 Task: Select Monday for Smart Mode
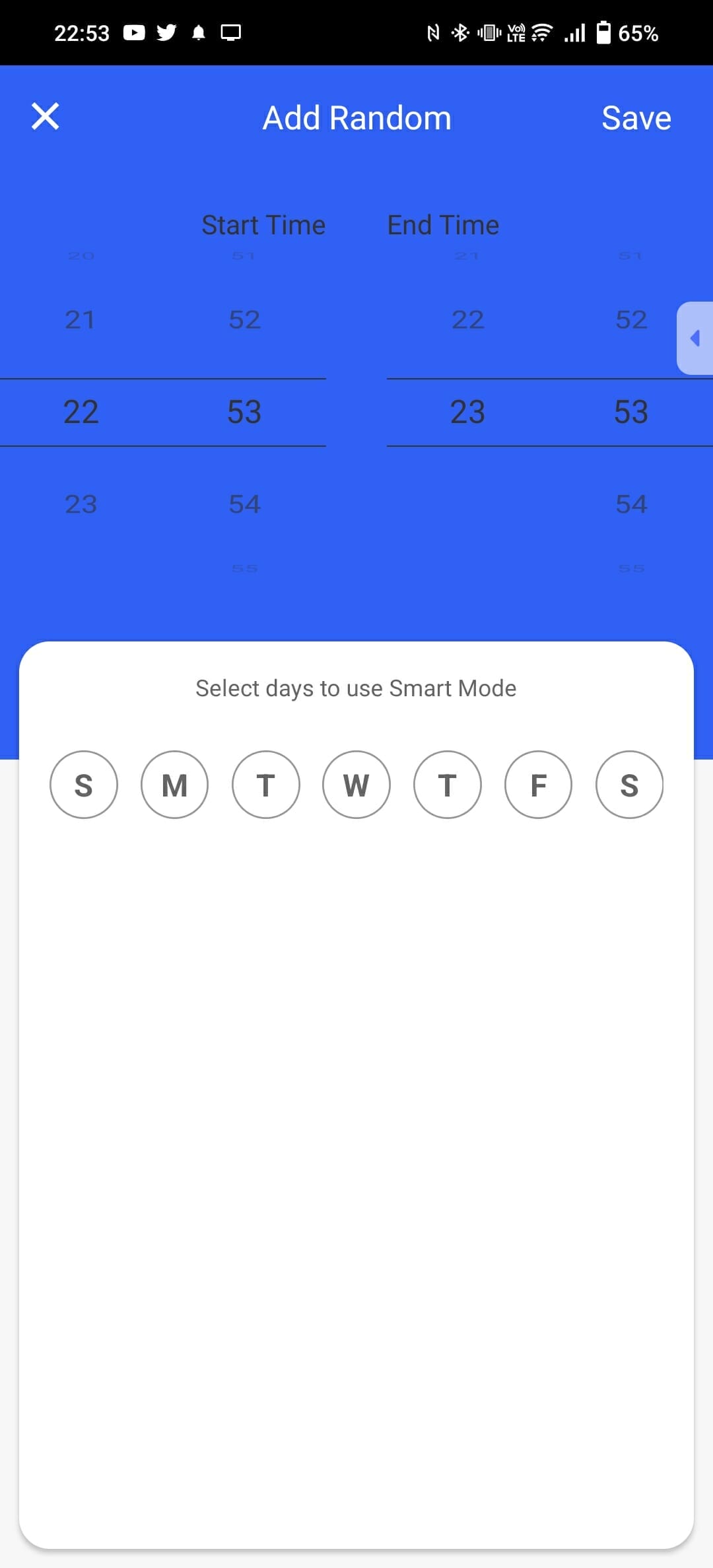tap(174, 785)
